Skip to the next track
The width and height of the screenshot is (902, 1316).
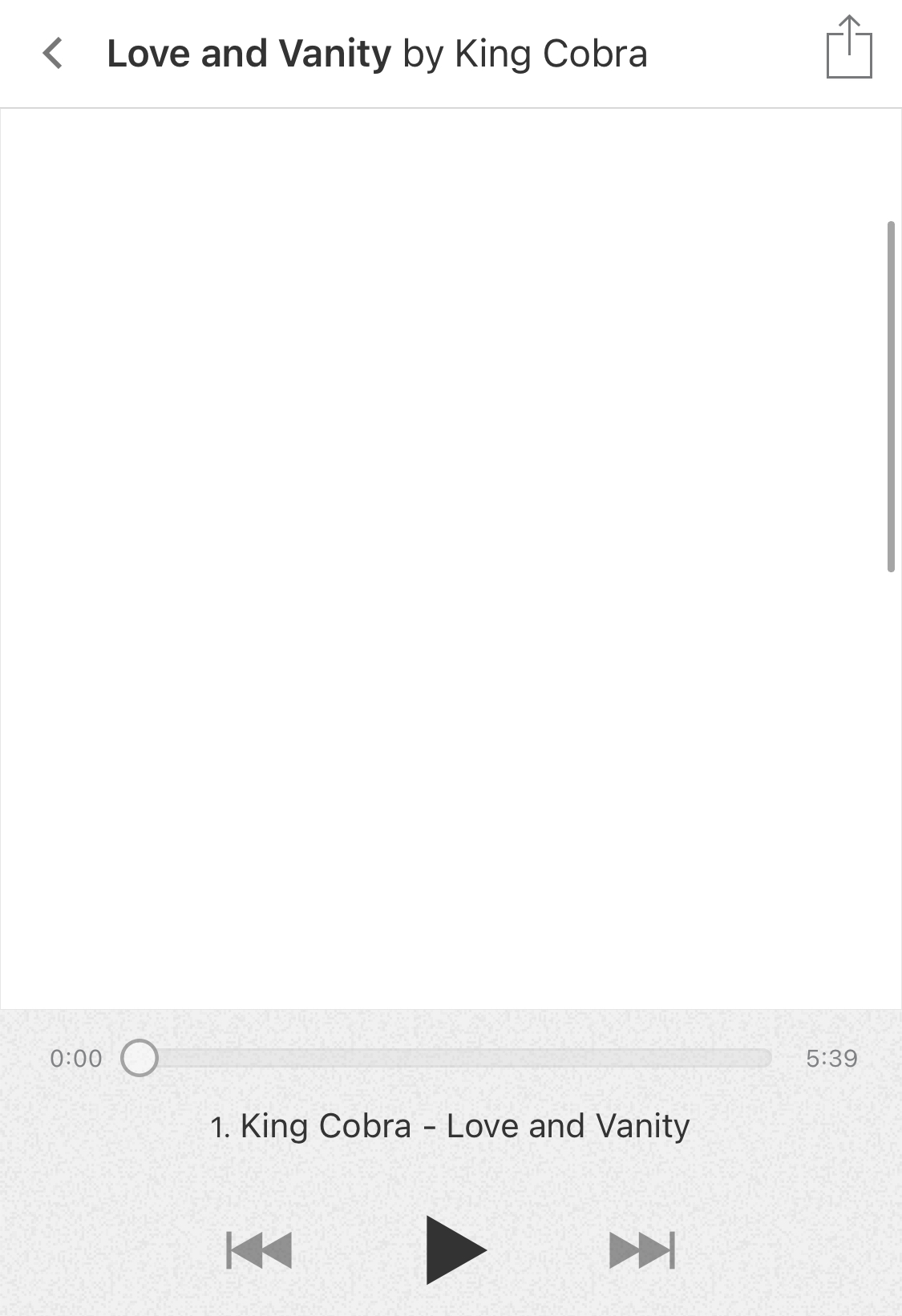[642, 1250]
